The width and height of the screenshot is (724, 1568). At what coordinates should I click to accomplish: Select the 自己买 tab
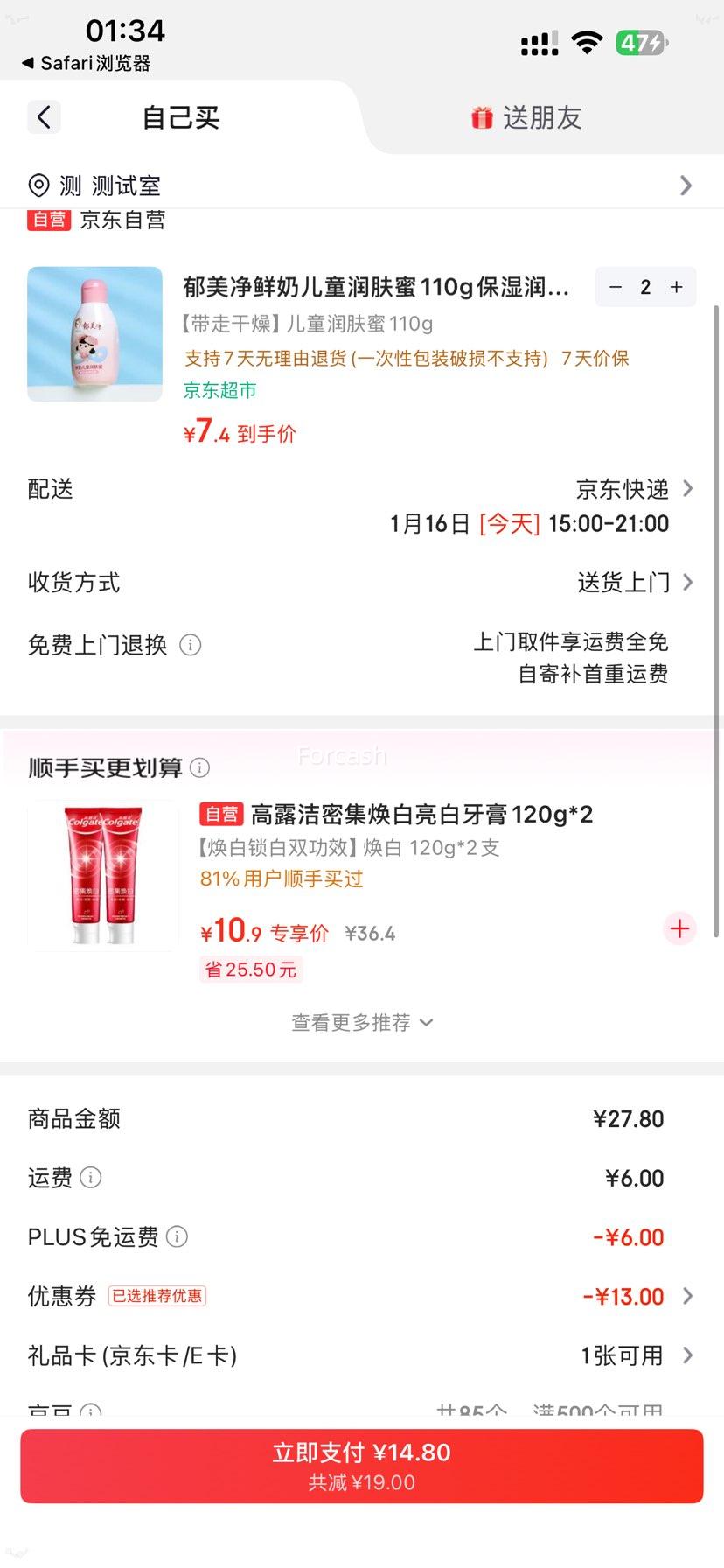click(179, 116)
